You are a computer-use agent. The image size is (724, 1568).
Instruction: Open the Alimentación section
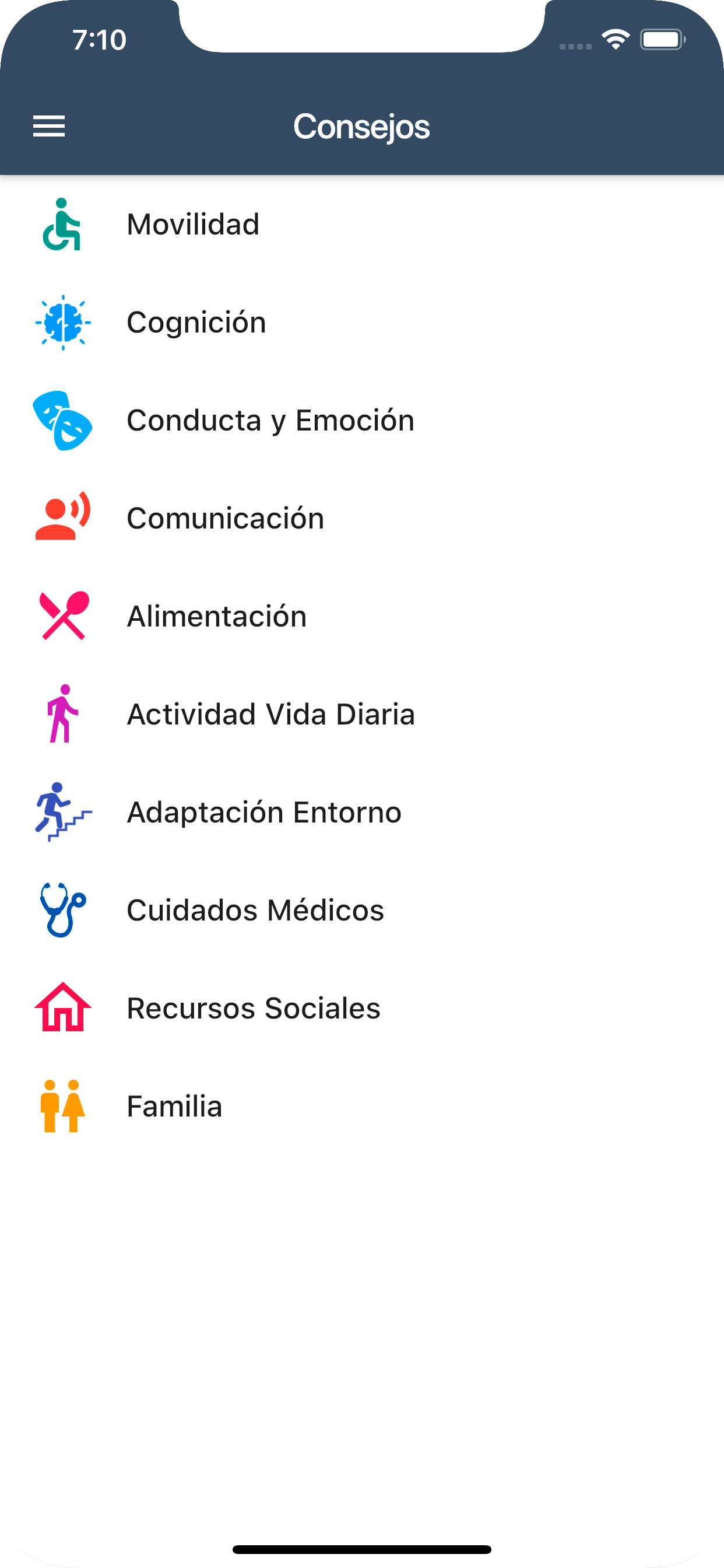(362, 616)
